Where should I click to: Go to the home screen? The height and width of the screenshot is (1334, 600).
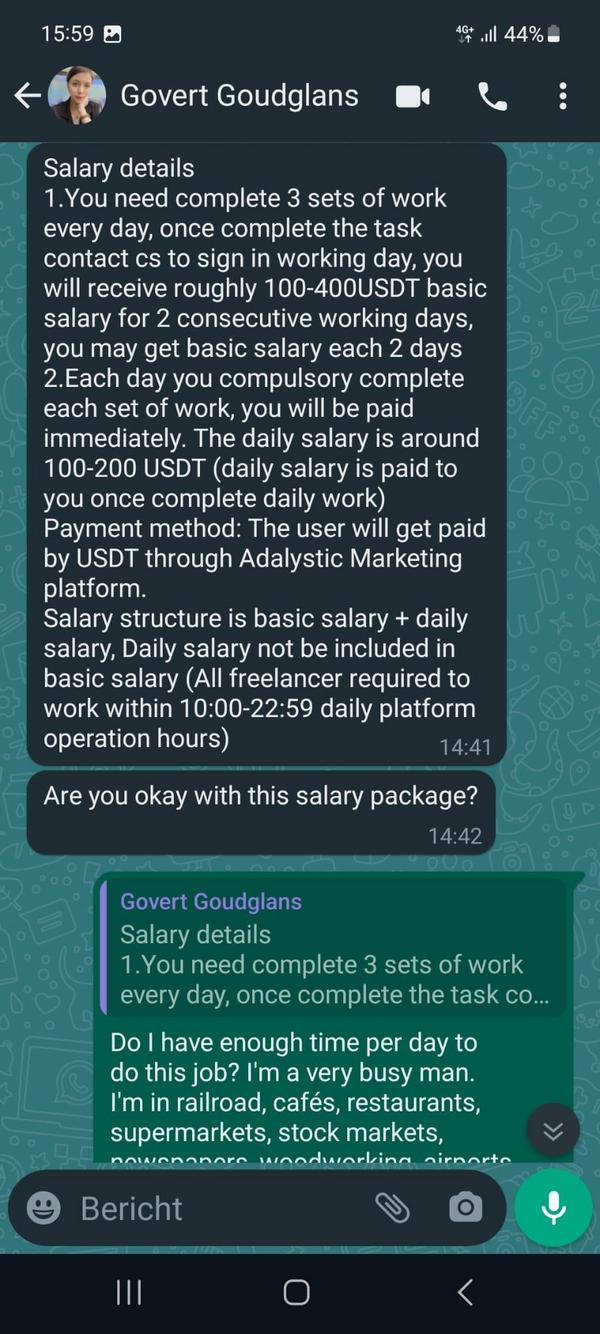297,1292
